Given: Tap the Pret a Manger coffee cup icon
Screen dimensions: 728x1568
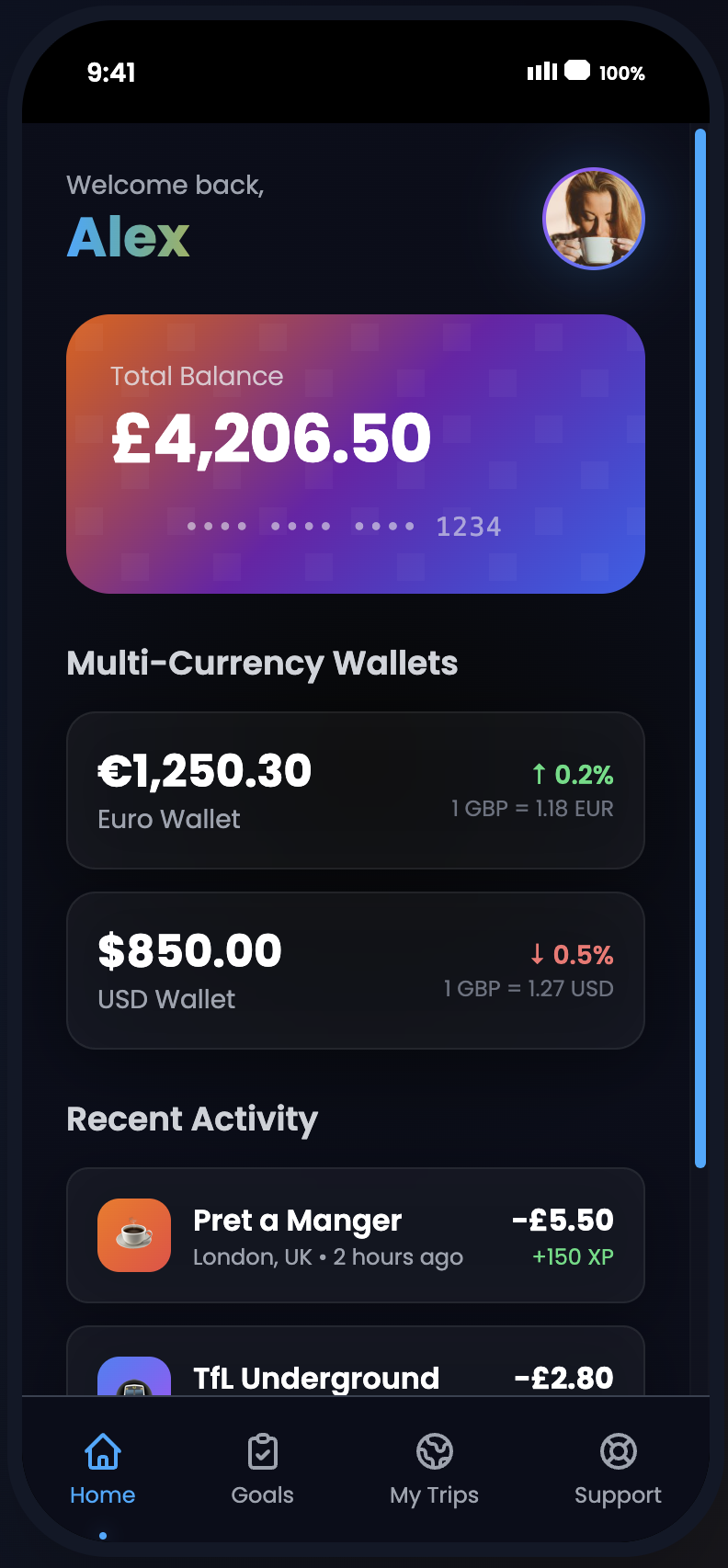Looking at the screenshot, I should (x=134, y=1234).
